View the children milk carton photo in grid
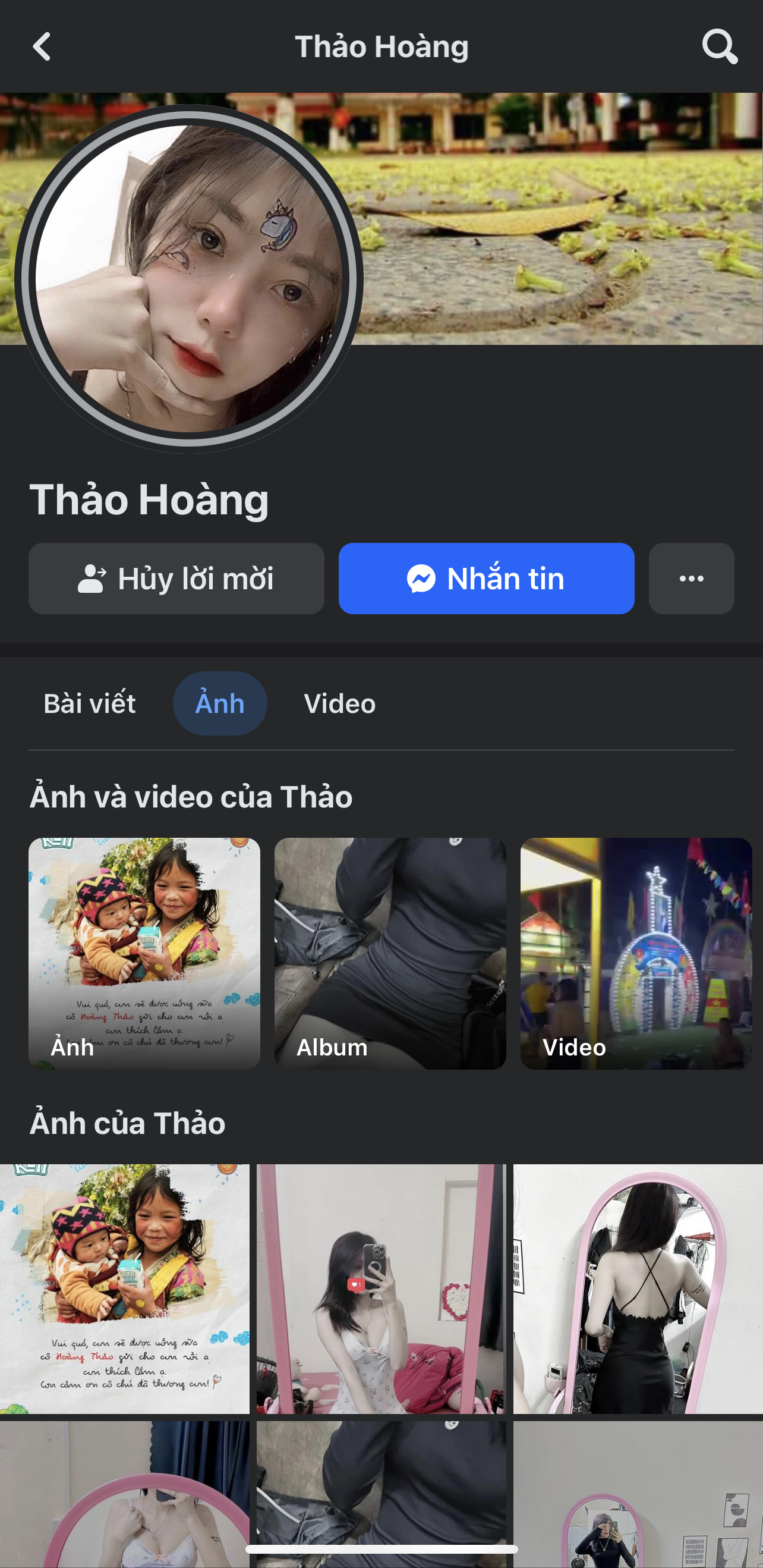Image resolution: width=763 pixels, height=1568 pixels. [125, 1289]
